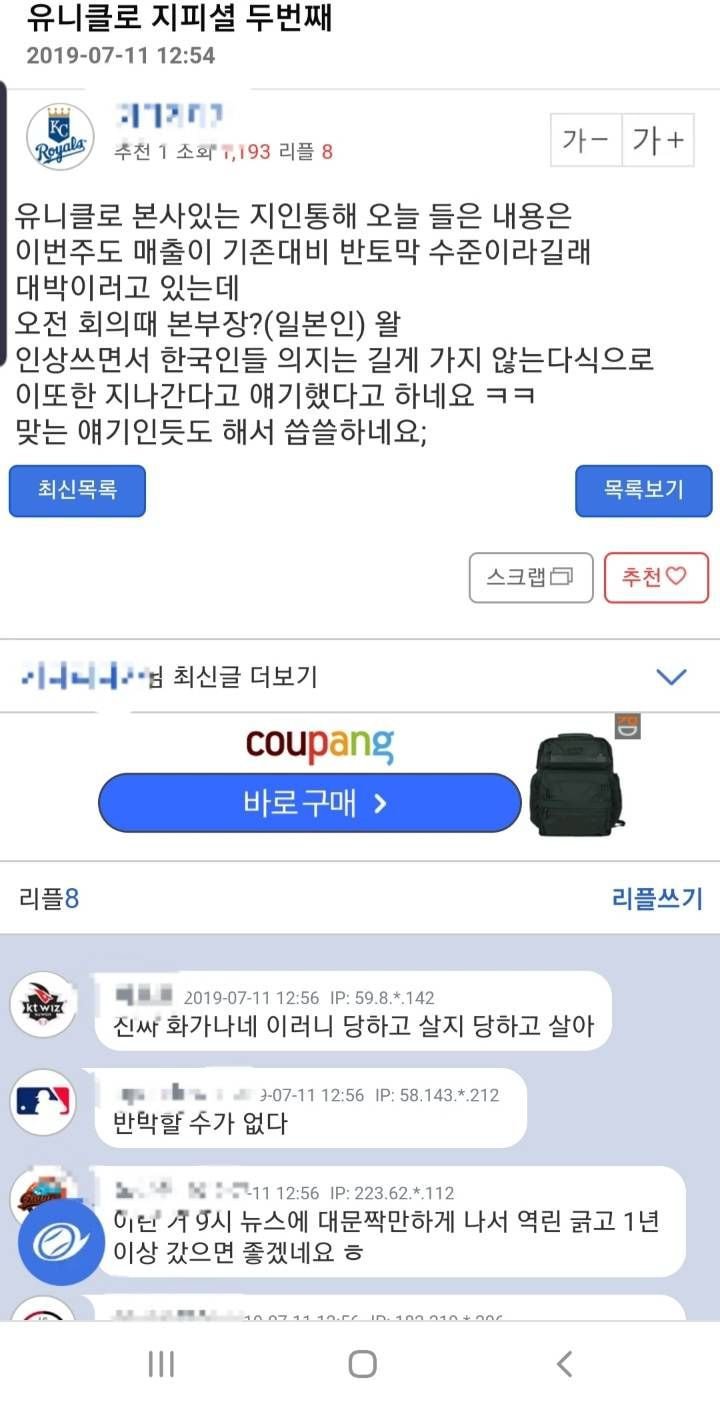The width and height of the screenshot is (720, 1404).
Task: Decrease font size with 가-
Action: (586, 141)
